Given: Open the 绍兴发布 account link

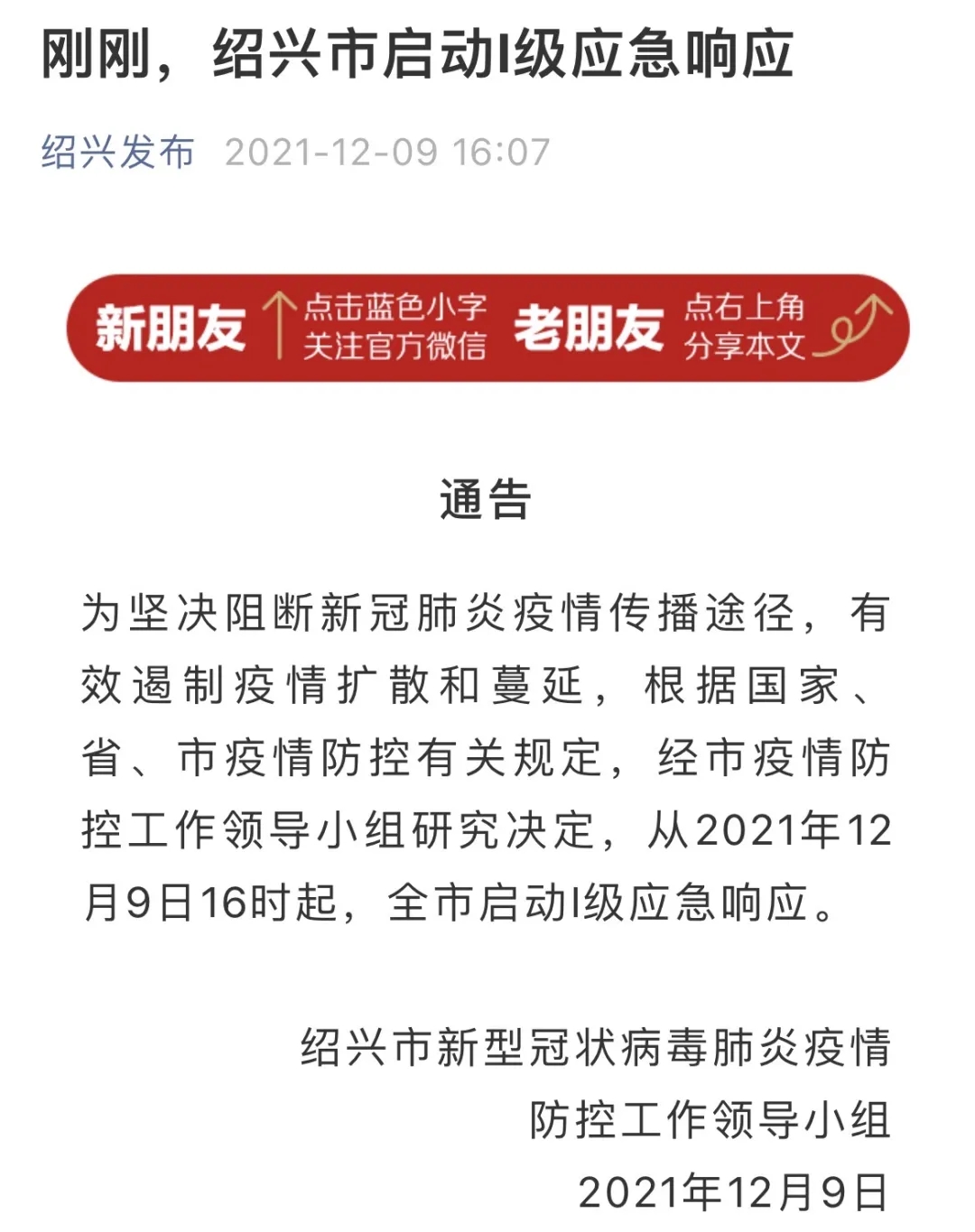Looking at the screenshot, I should (117, 152).
